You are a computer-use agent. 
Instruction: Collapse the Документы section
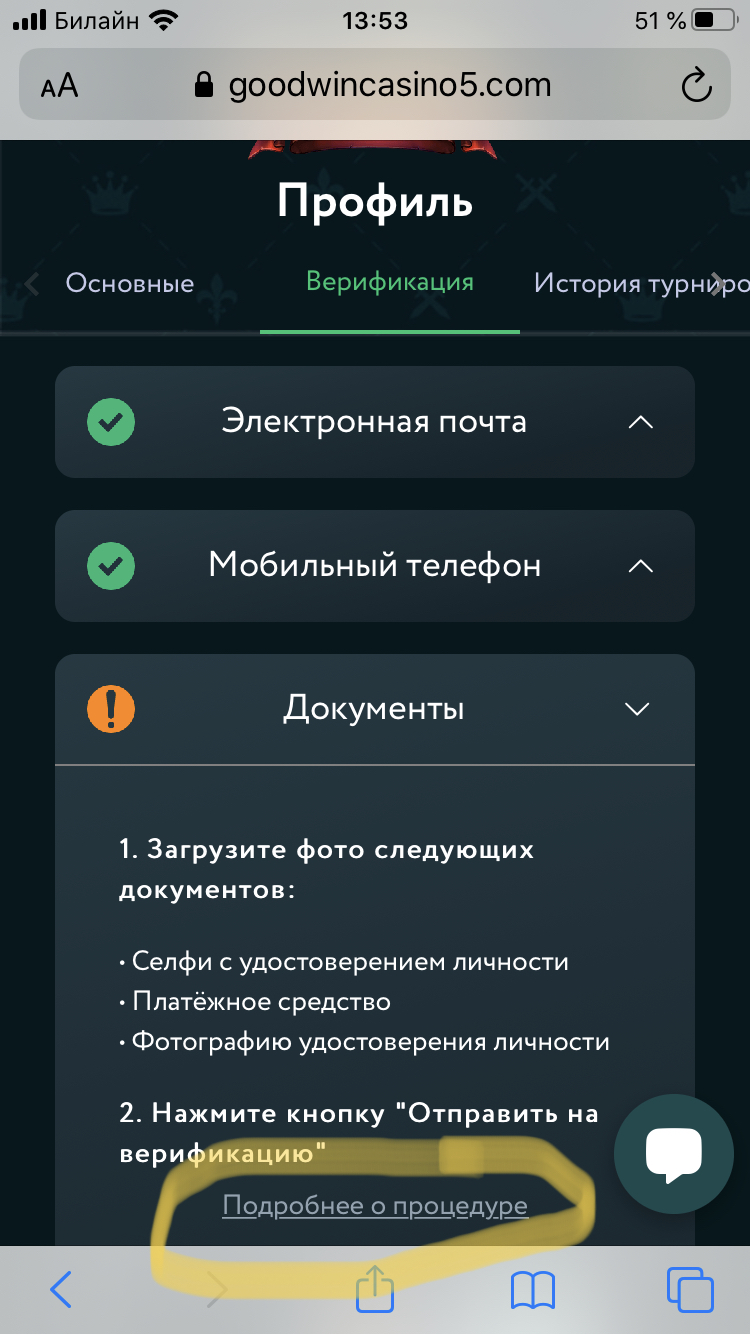(375, 709)
